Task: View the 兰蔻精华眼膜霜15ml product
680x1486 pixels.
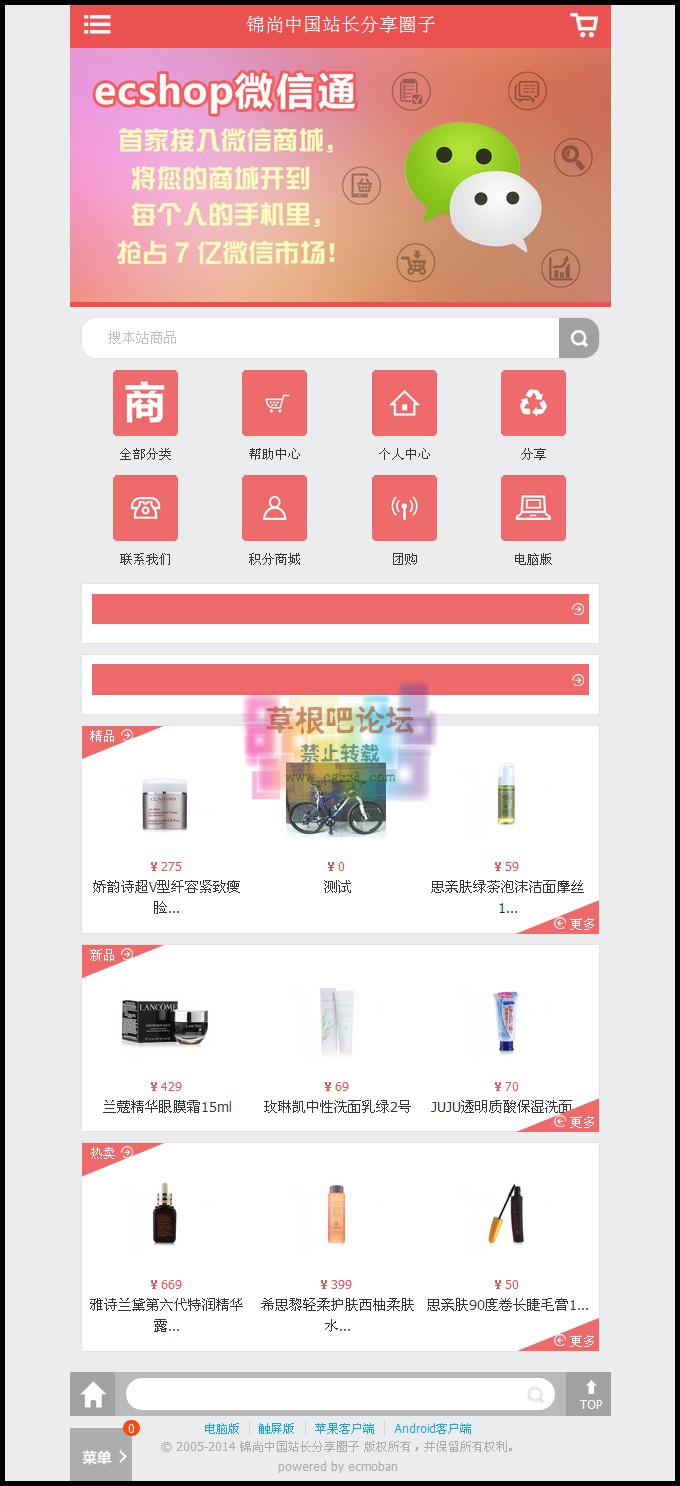Action: [166, 1023]
